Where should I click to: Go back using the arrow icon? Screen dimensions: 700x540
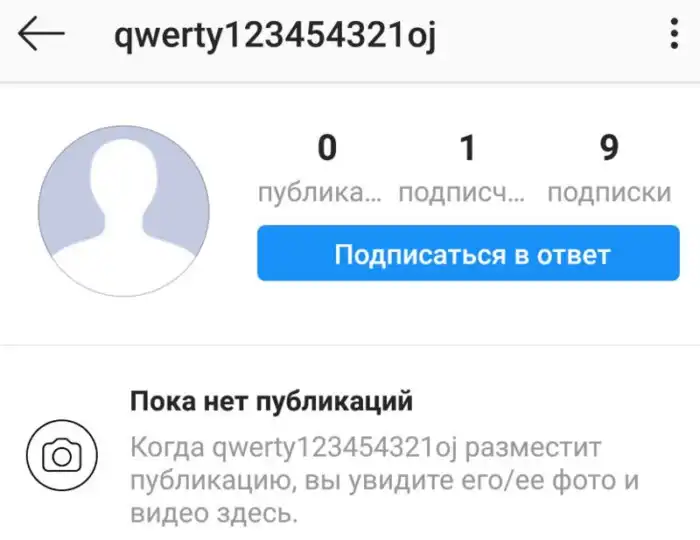pos(42,35)
